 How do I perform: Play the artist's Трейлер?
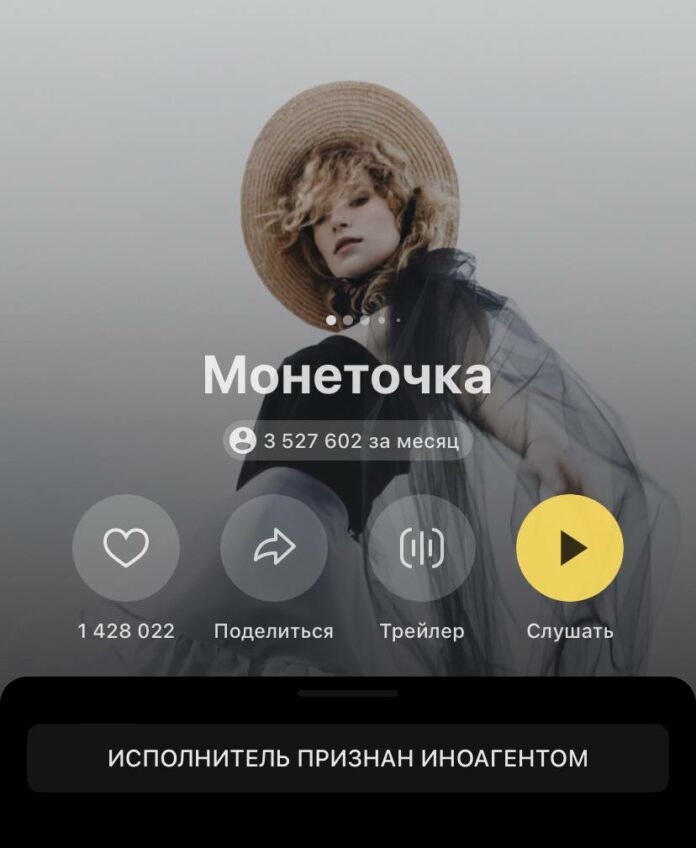421,548
